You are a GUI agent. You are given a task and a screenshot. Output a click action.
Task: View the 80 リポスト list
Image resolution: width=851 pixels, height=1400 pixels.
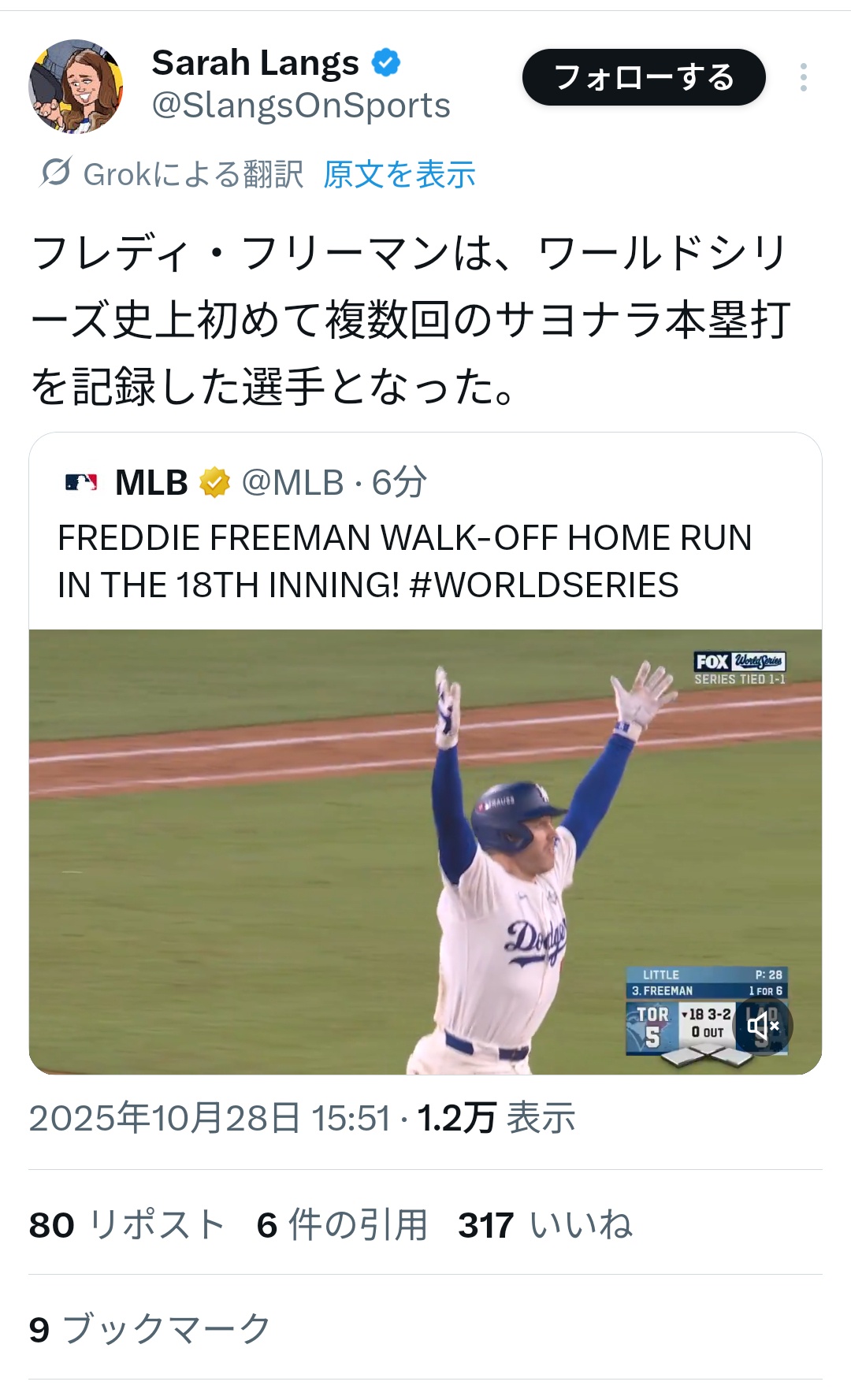(x=127, y=1225)
